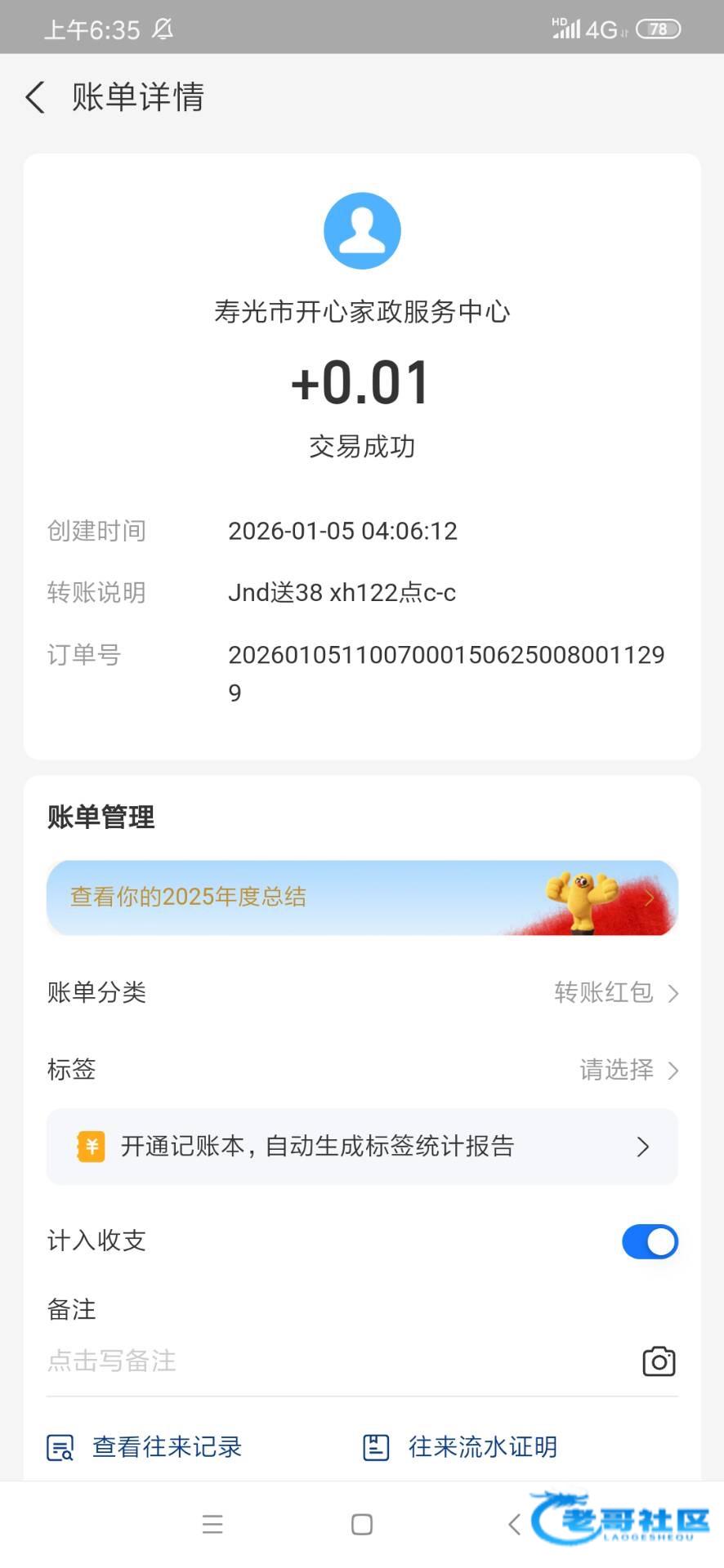The image size is (724, 1568).
Task: Turn off 计入收支 switch
Action: pyautogui.click(x=650, y=1241)
